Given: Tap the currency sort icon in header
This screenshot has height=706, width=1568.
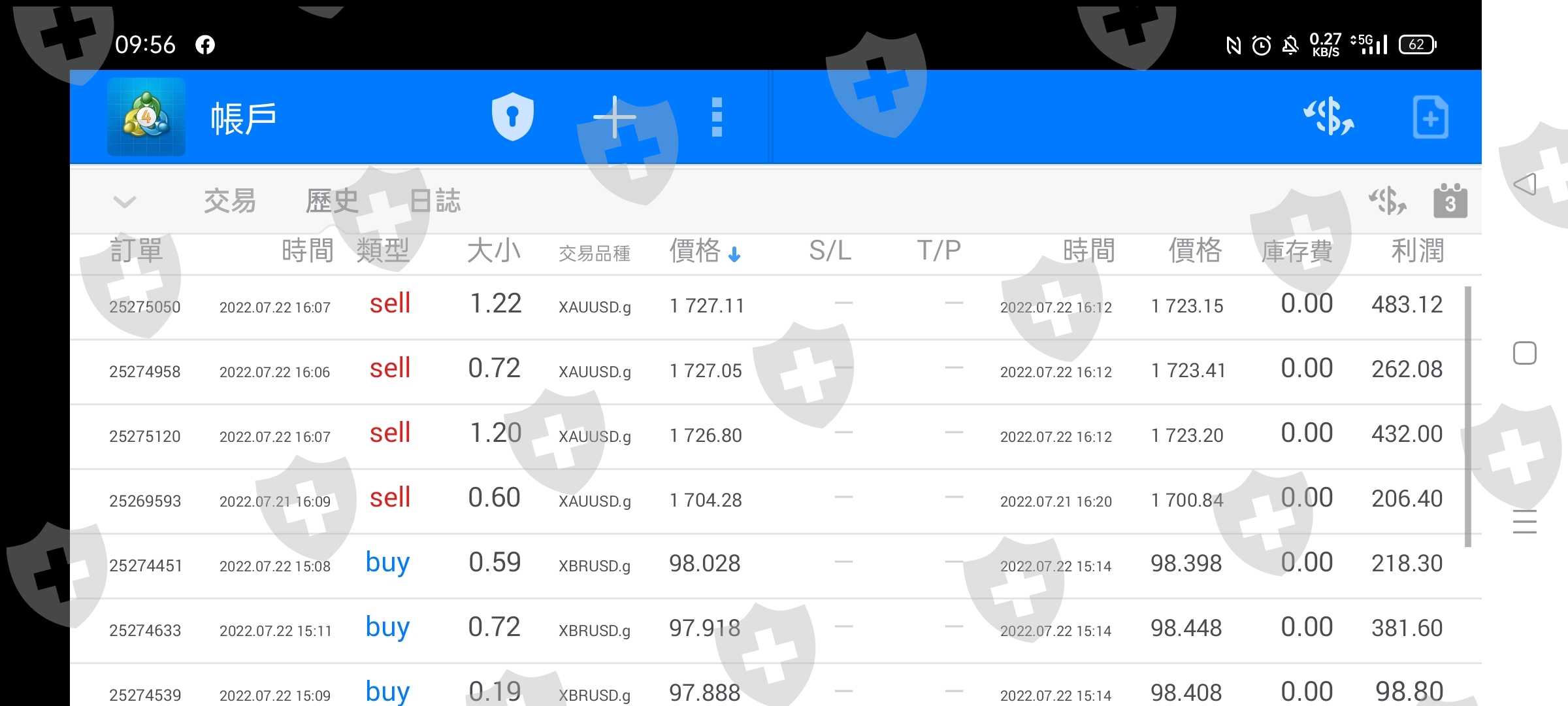Looking at the screenshot, I should pos(1329,117).
